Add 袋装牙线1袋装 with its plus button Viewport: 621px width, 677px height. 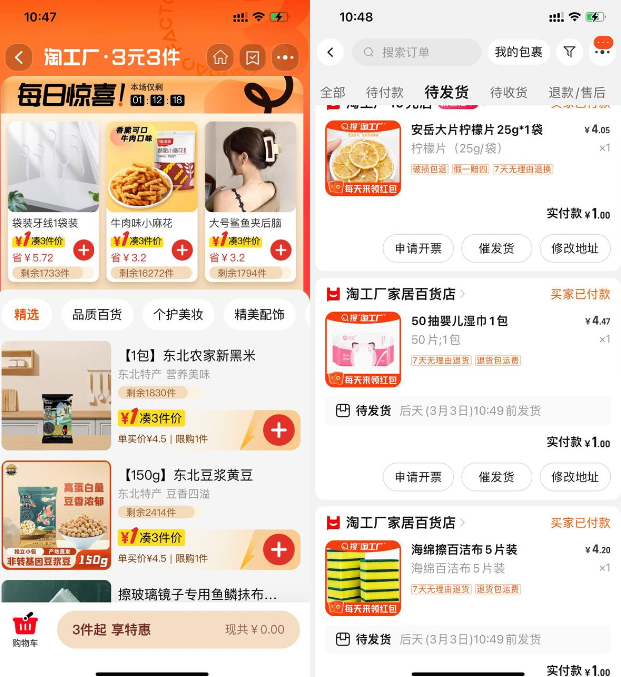pos(83,250)
